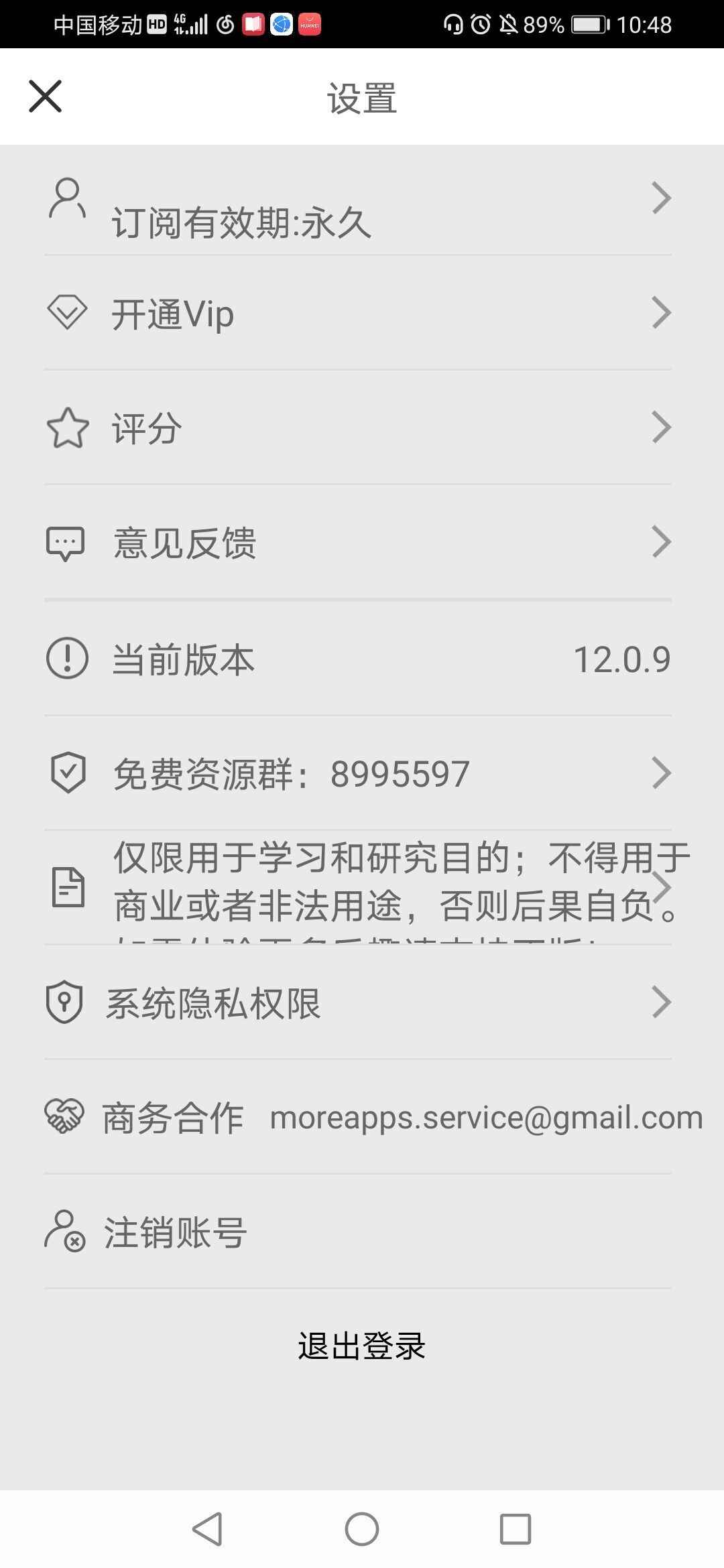The image size is (724, 1568).
Task: Click the chat bubble icon for 意见反馈
Action: pyautogui.click(x=64, y=541)
